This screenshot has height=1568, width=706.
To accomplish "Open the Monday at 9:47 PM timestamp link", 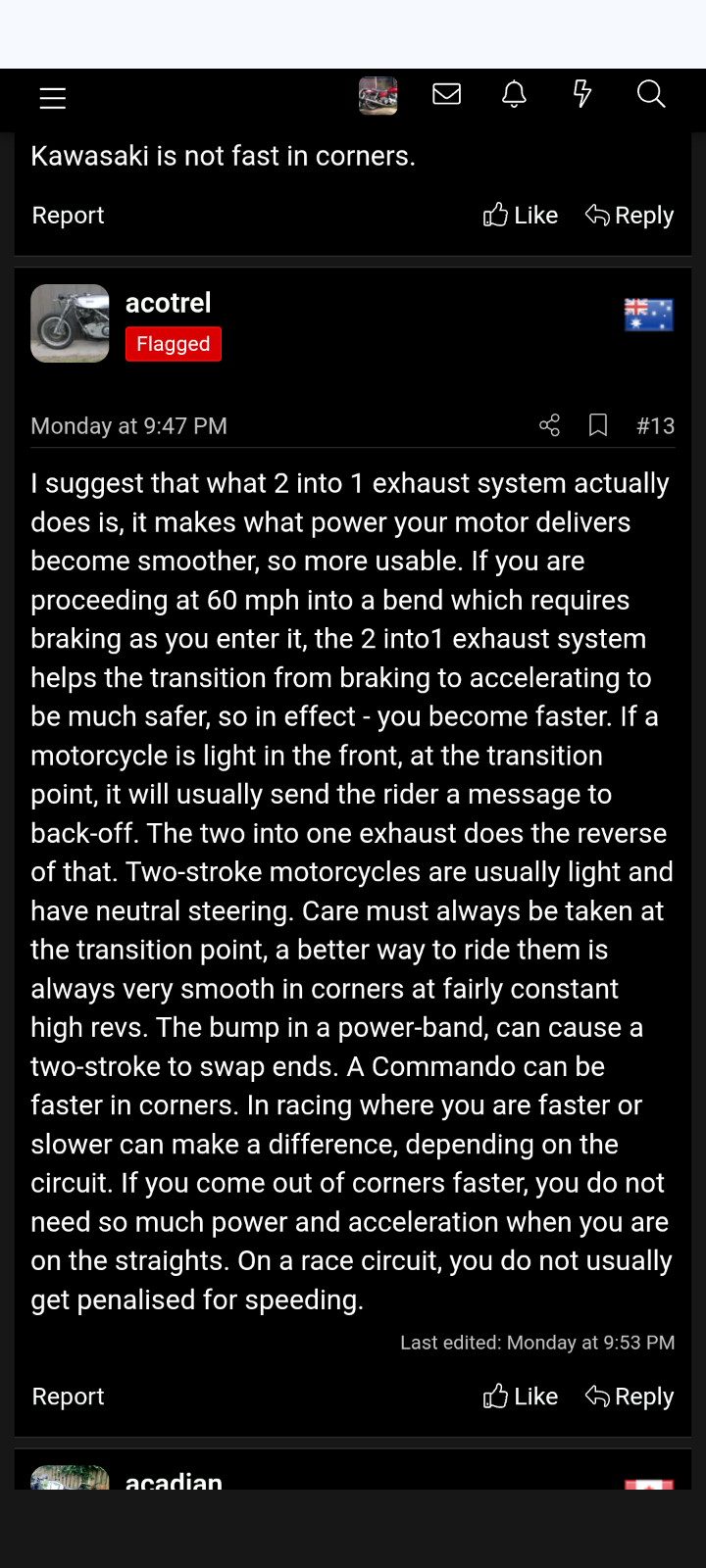I will coord(128,426).
